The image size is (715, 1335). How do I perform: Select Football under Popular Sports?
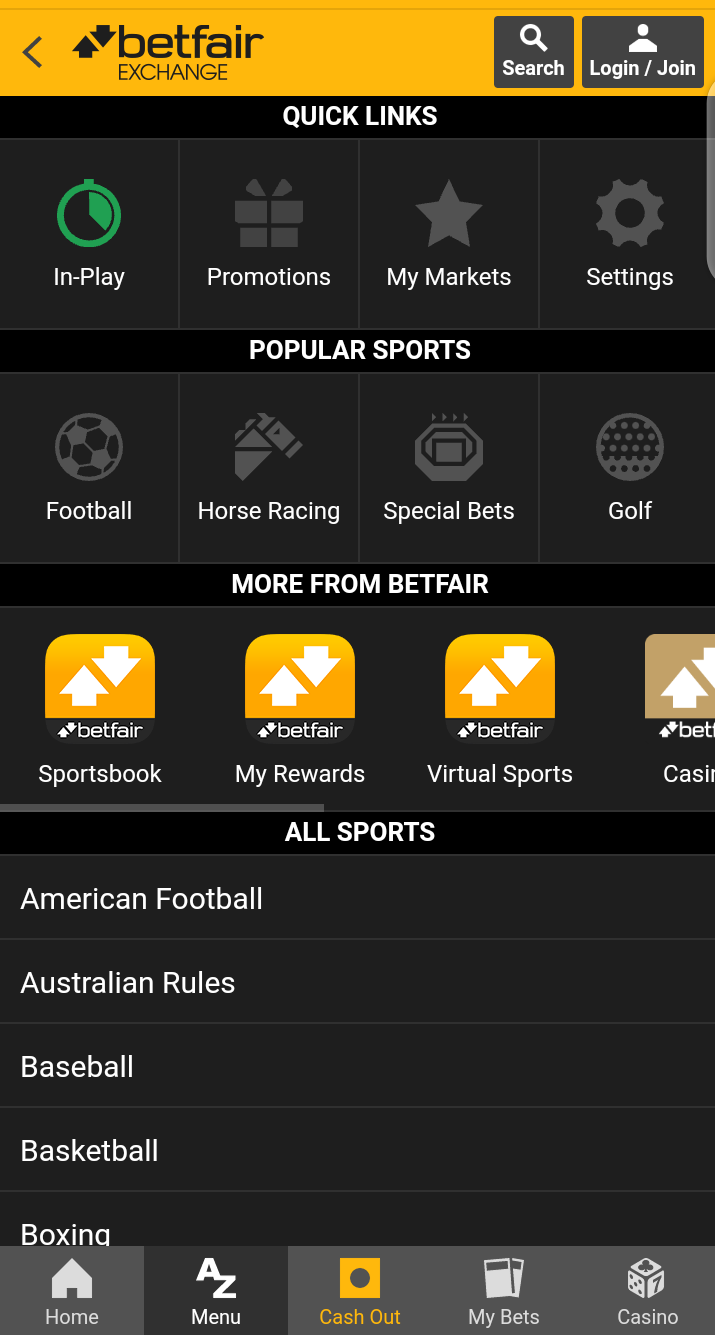[x=89, y=468]
